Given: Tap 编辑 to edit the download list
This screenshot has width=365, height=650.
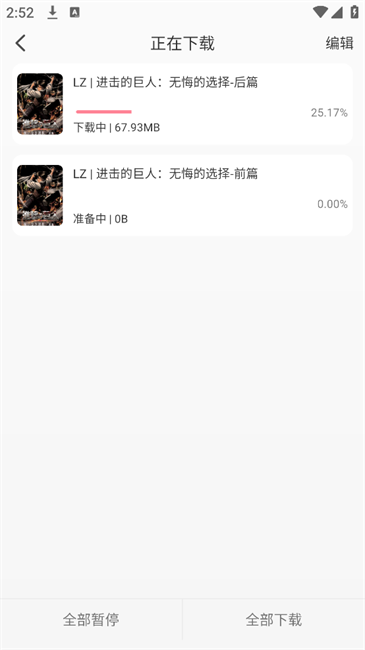Looking at the screenshot, I should tap(339, 43).
